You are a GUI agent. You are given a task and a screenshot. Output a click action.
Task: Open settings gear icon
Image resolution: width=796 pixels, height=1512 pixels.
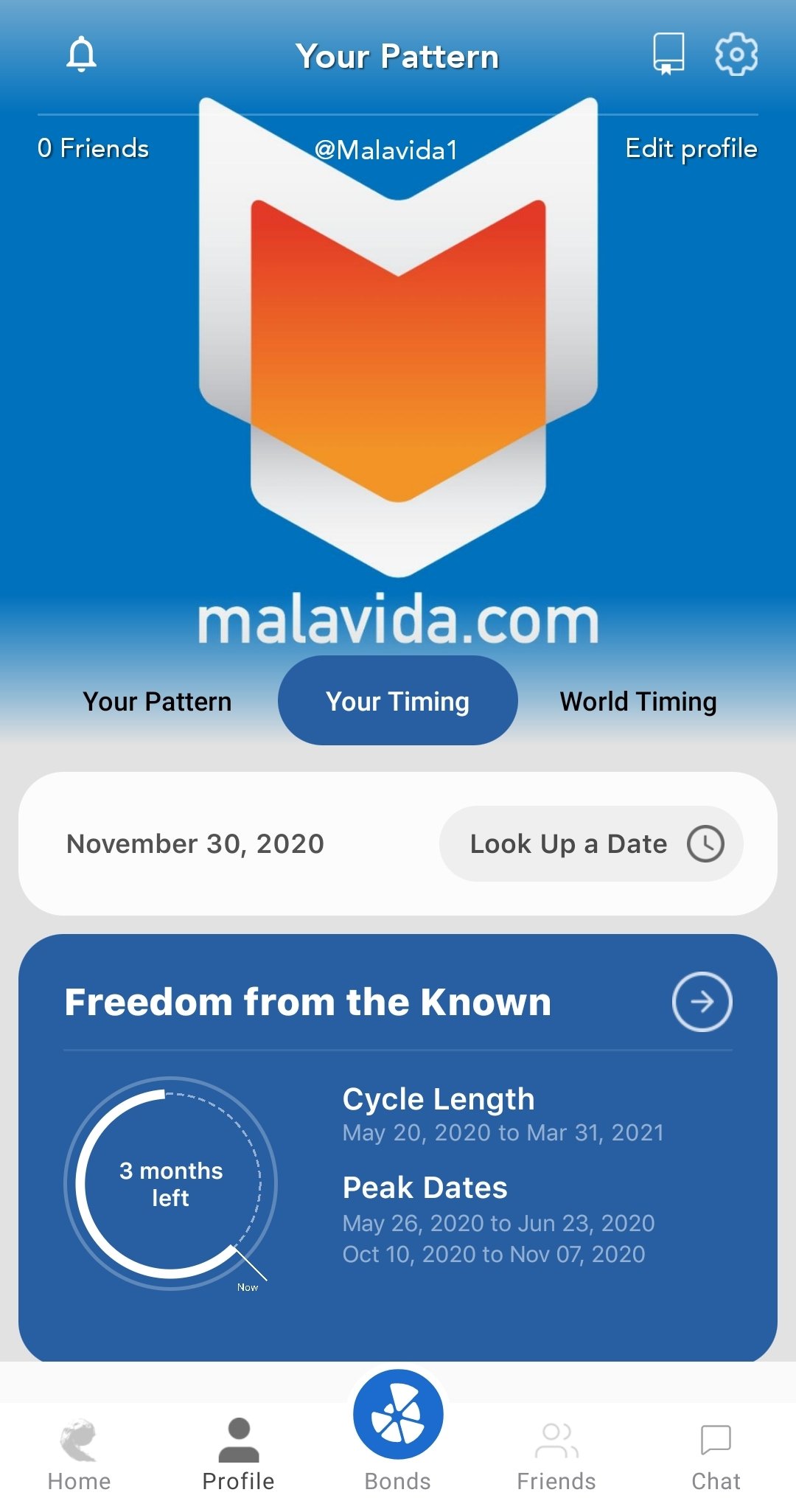[x=736, y=54]
